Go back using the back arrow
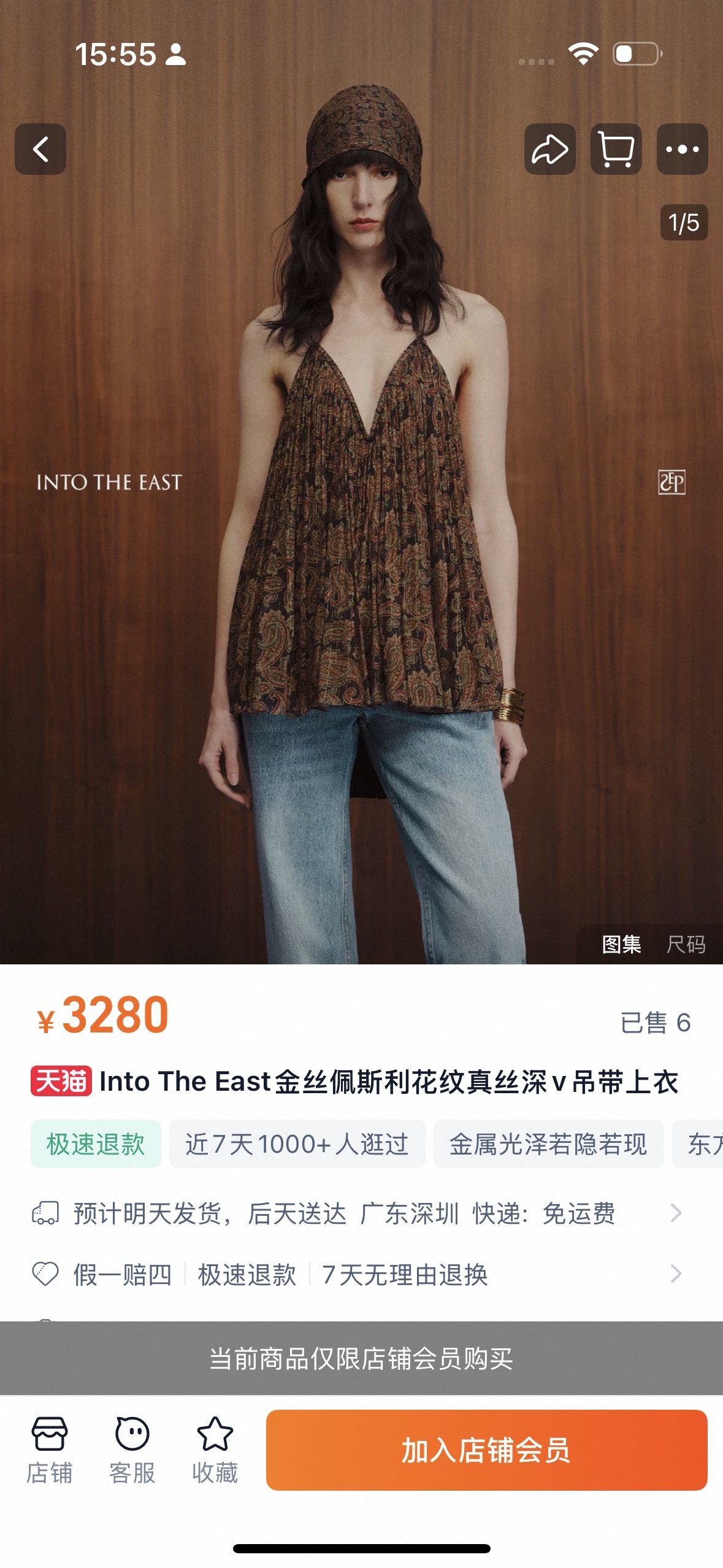This screenshot has width=723, height=1568. pyautogui.click(x=40, y=149)
